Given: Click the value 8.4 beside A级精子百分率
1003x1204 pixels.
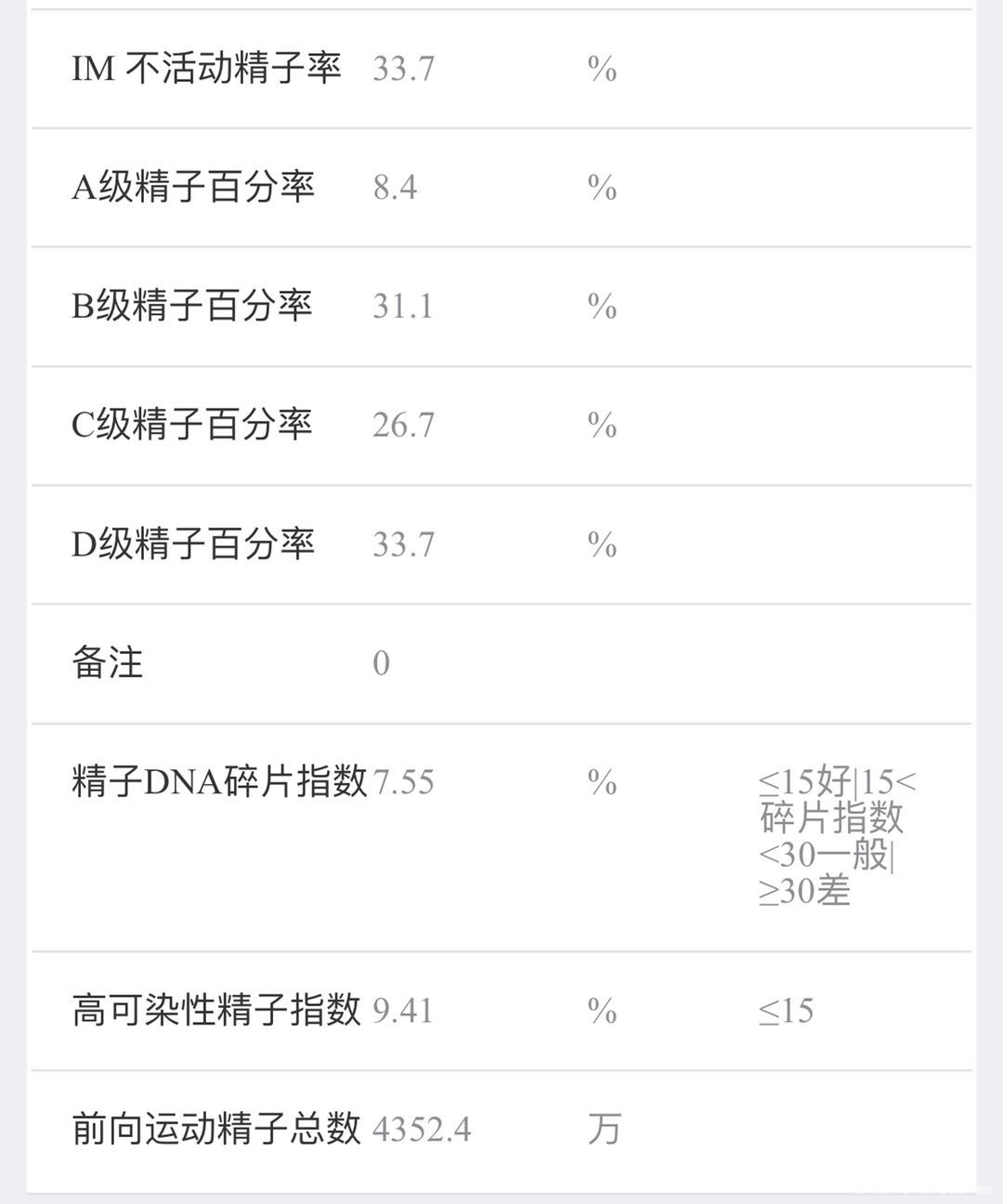Looking at the screenshot, I should 394,186.
